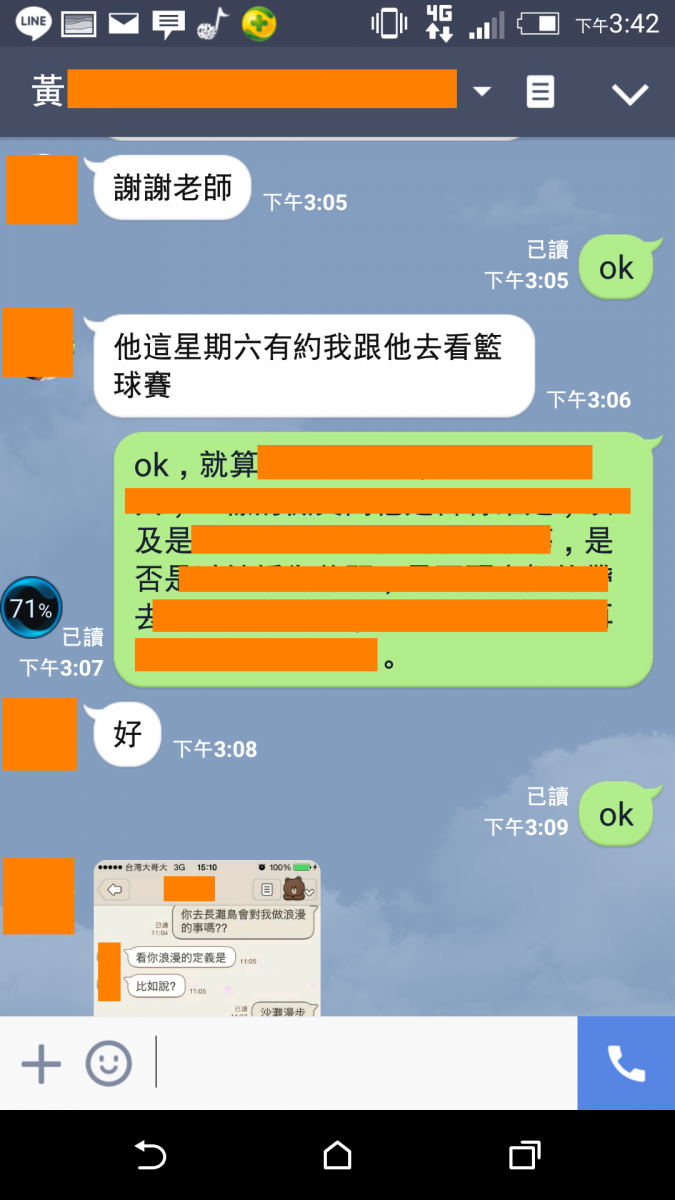Open the plus attachment menu
Screen dimensions: 675x1200
click(41, 1063)
